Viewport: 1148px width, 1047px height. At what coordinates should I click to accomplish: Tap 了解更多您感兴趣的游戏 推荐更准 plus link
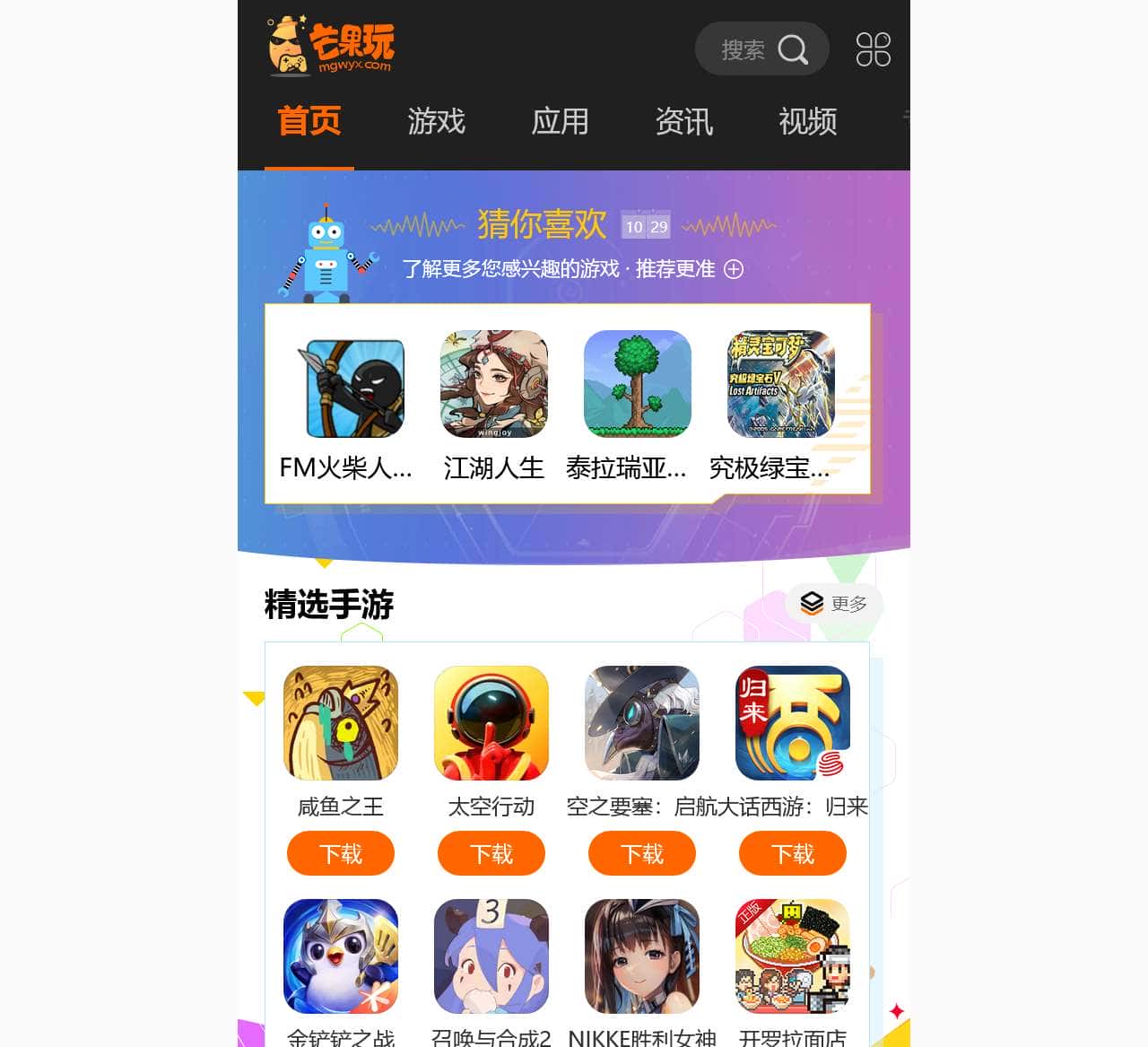(572, 269)
